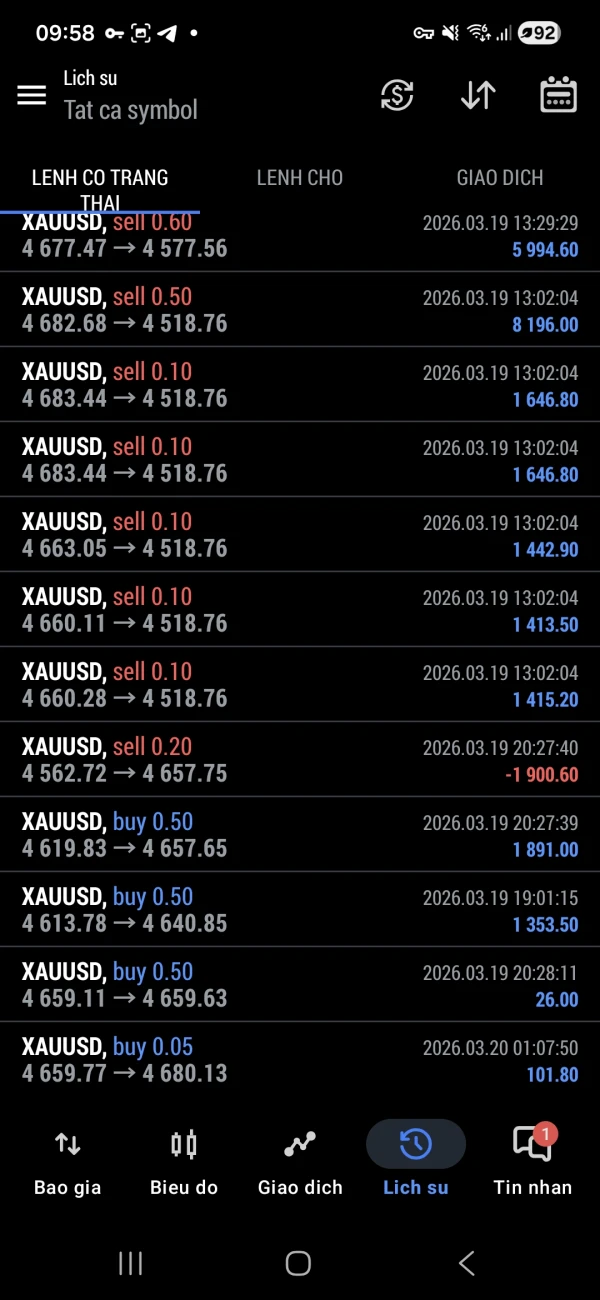The image size is (600, 1300).
Task: Open the buy 0.05 trade with 101.80 profit
Action: click(300, 1060)
